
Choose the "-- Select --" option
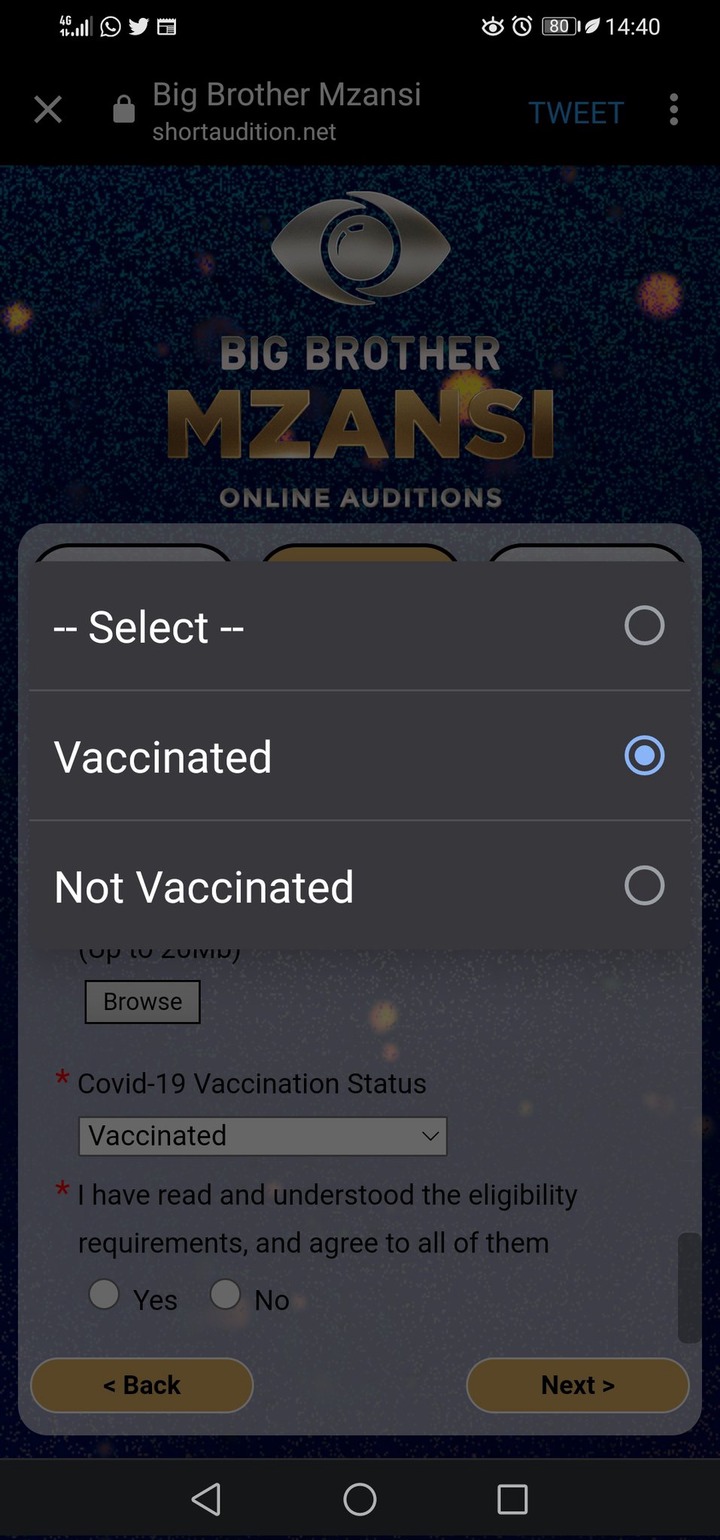click(x=359, y=627)
